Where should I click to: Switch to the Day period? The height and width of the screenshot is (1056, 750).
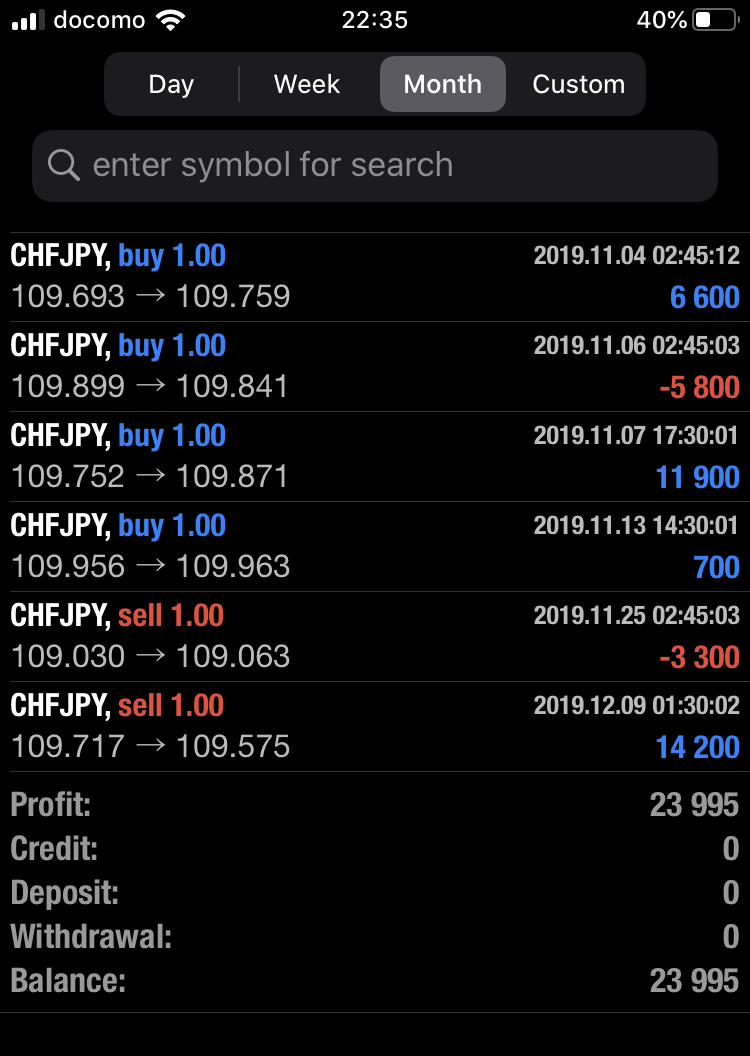(x=171, y=84)
